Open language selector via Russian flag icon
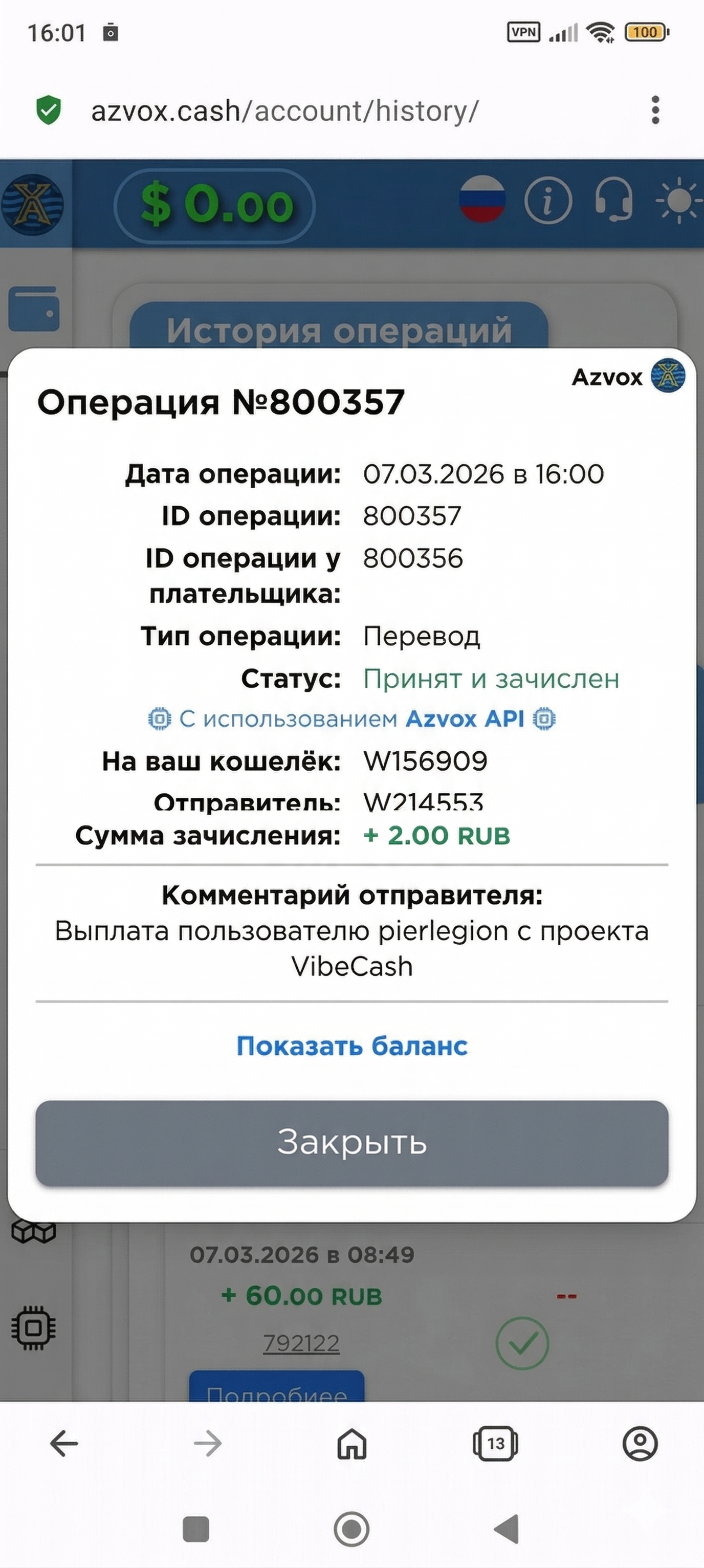 (x=483, y=200)
